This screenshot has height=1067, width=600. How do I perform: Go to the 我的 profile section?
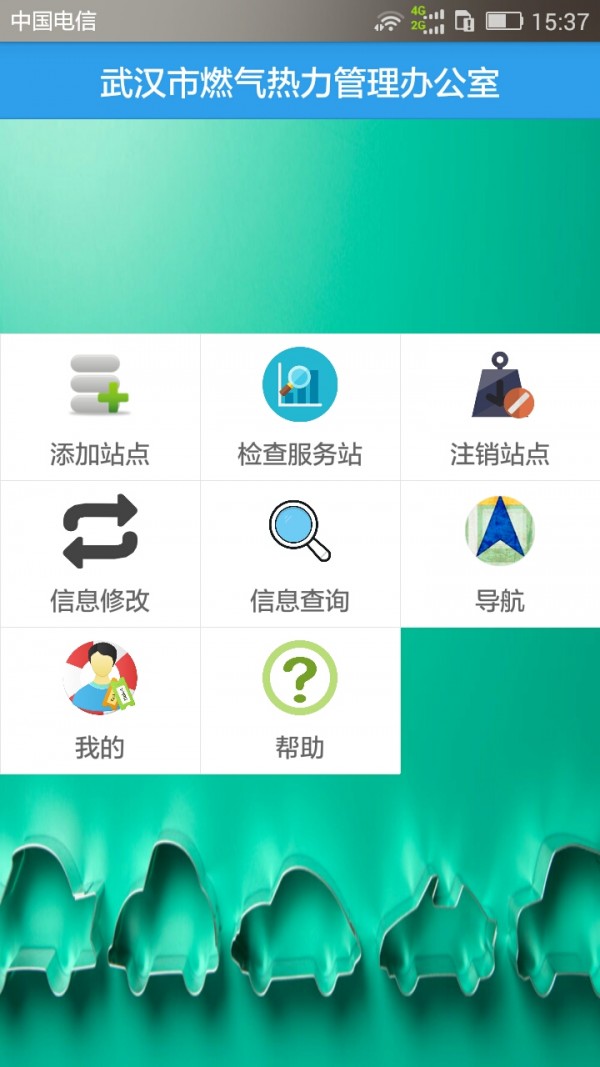tap(100, 700)
